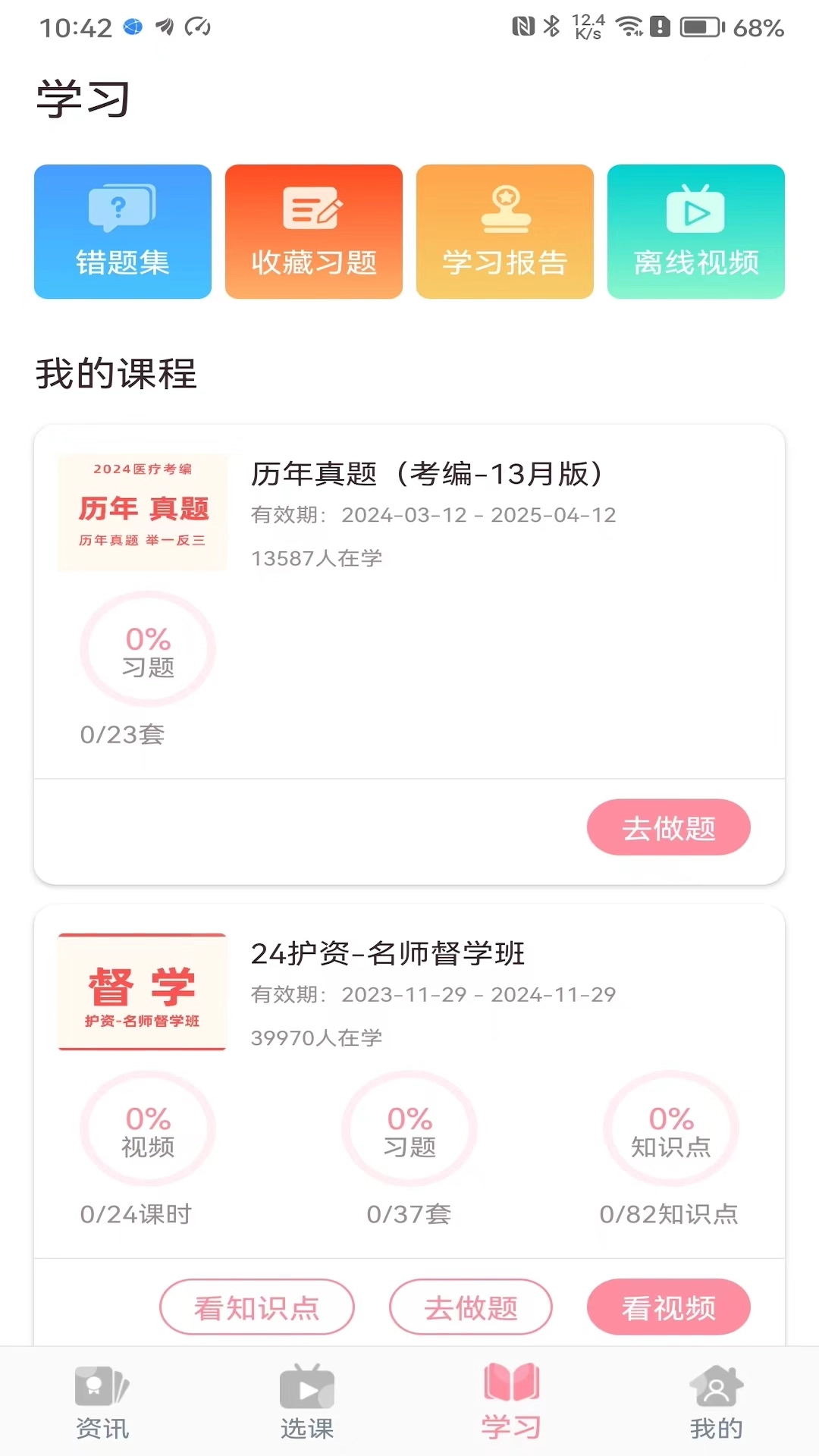Go to the 我的 tab
The width and height of the screenshot is (819, 1456).
[716, 1403]
